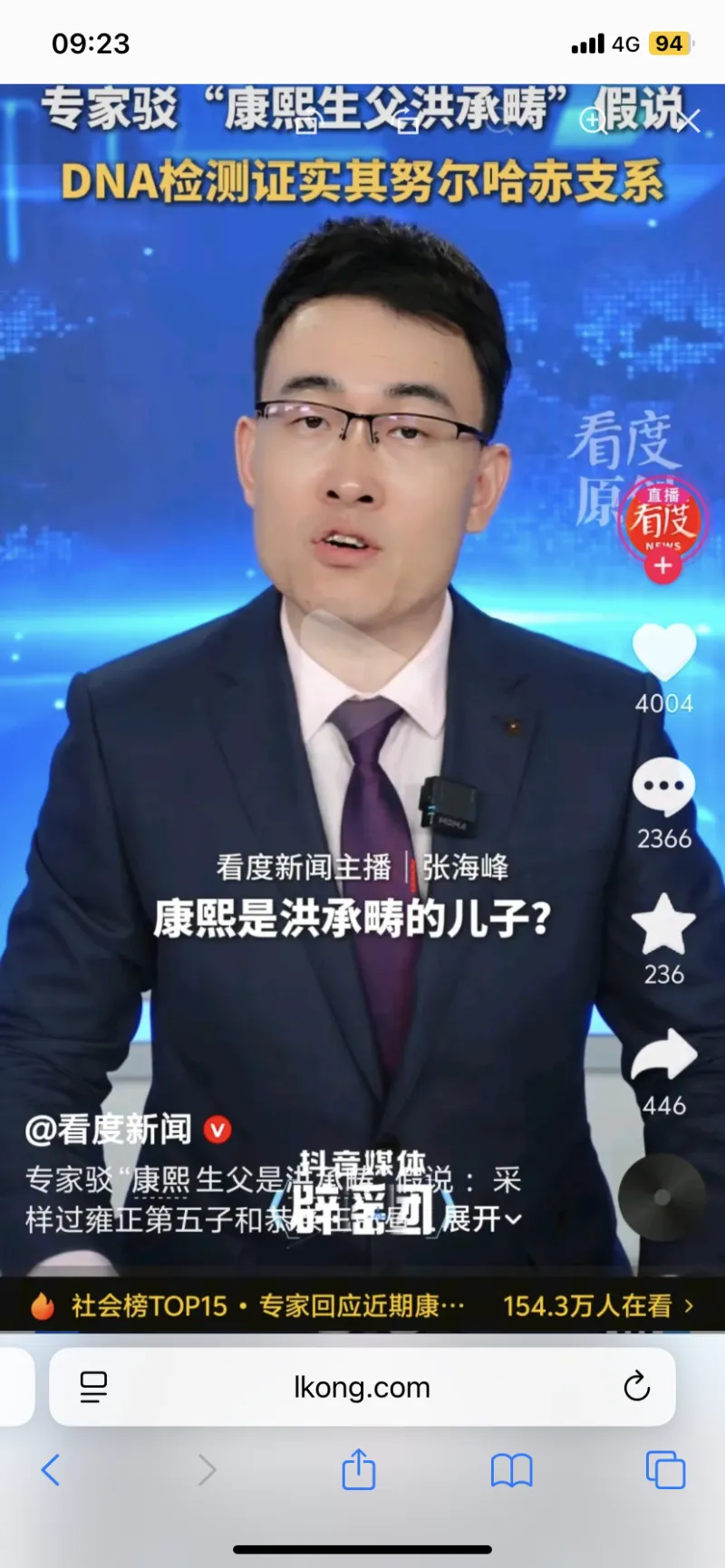The image size is (725, 1568).
Task: Reload the lkong.com page
Action: click(636, 1386)
